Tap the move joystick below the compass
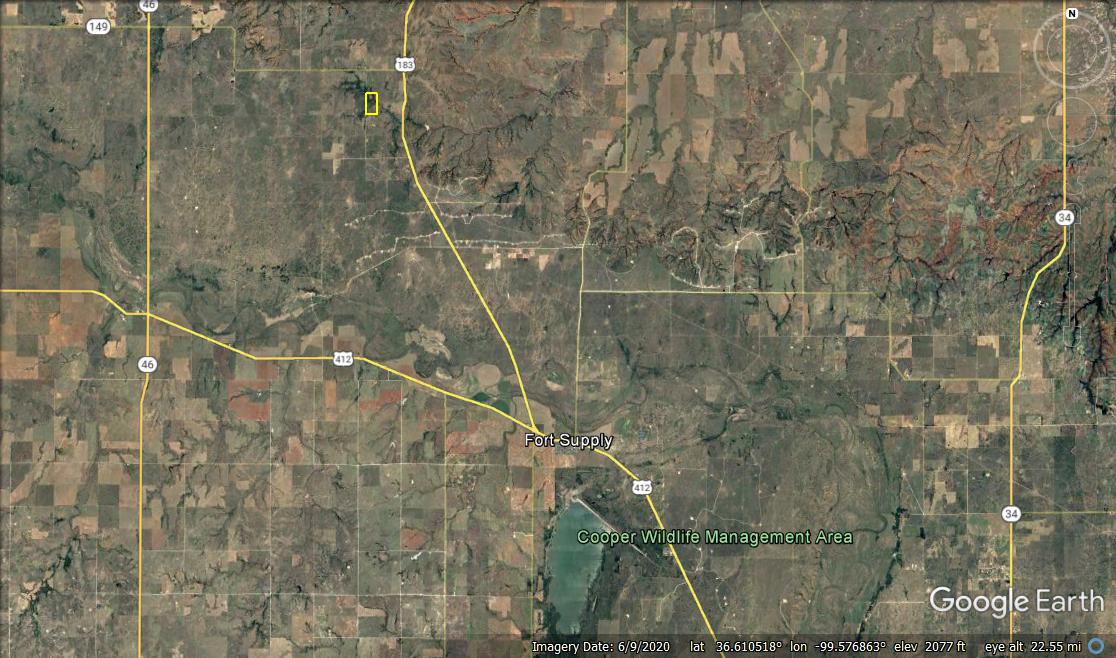1116x658 pixels. (x=1071, y=121)
